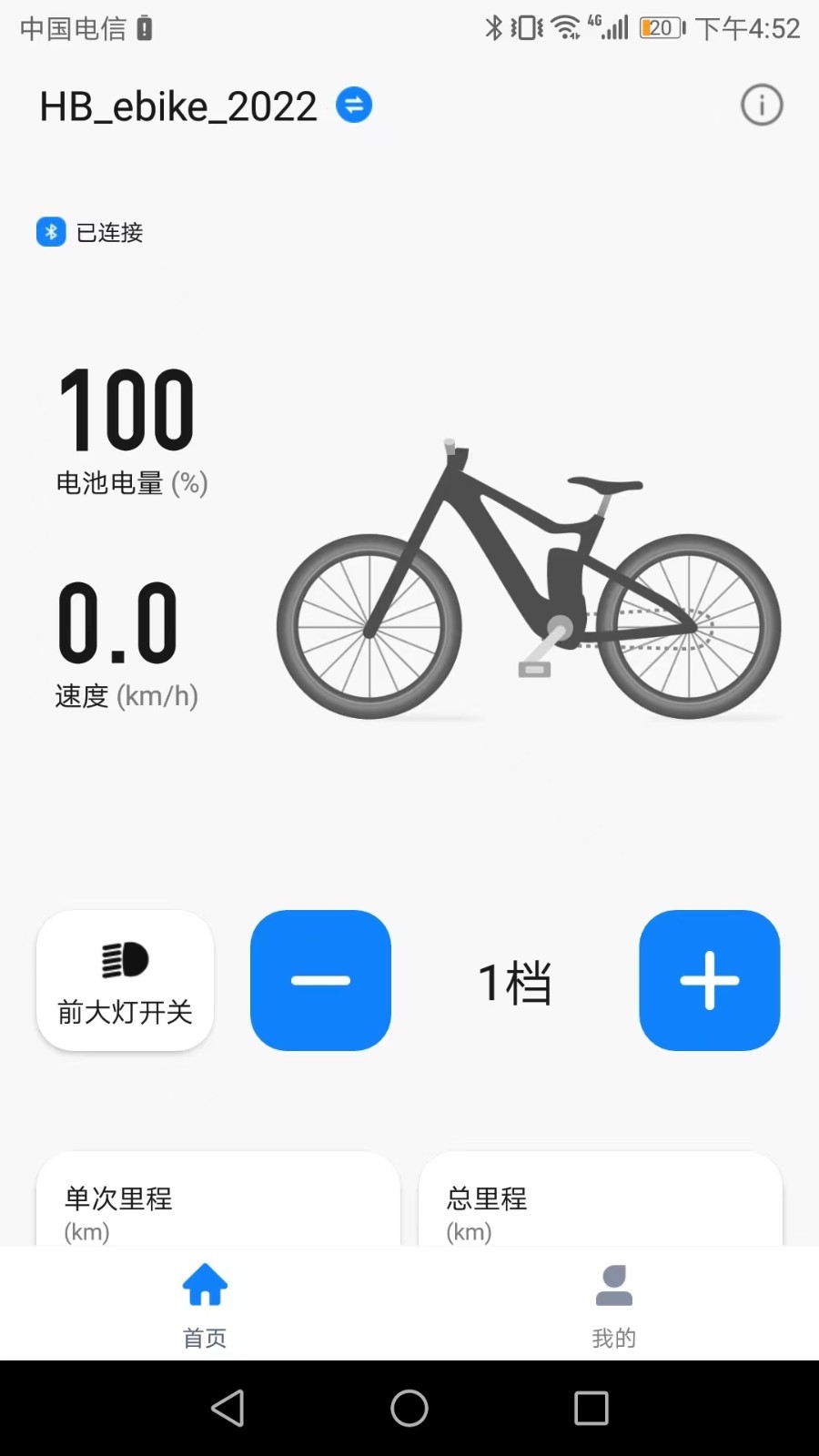Open the device info icon beside the title
Screen dimensions: 819x1456
tap(761, 105)
